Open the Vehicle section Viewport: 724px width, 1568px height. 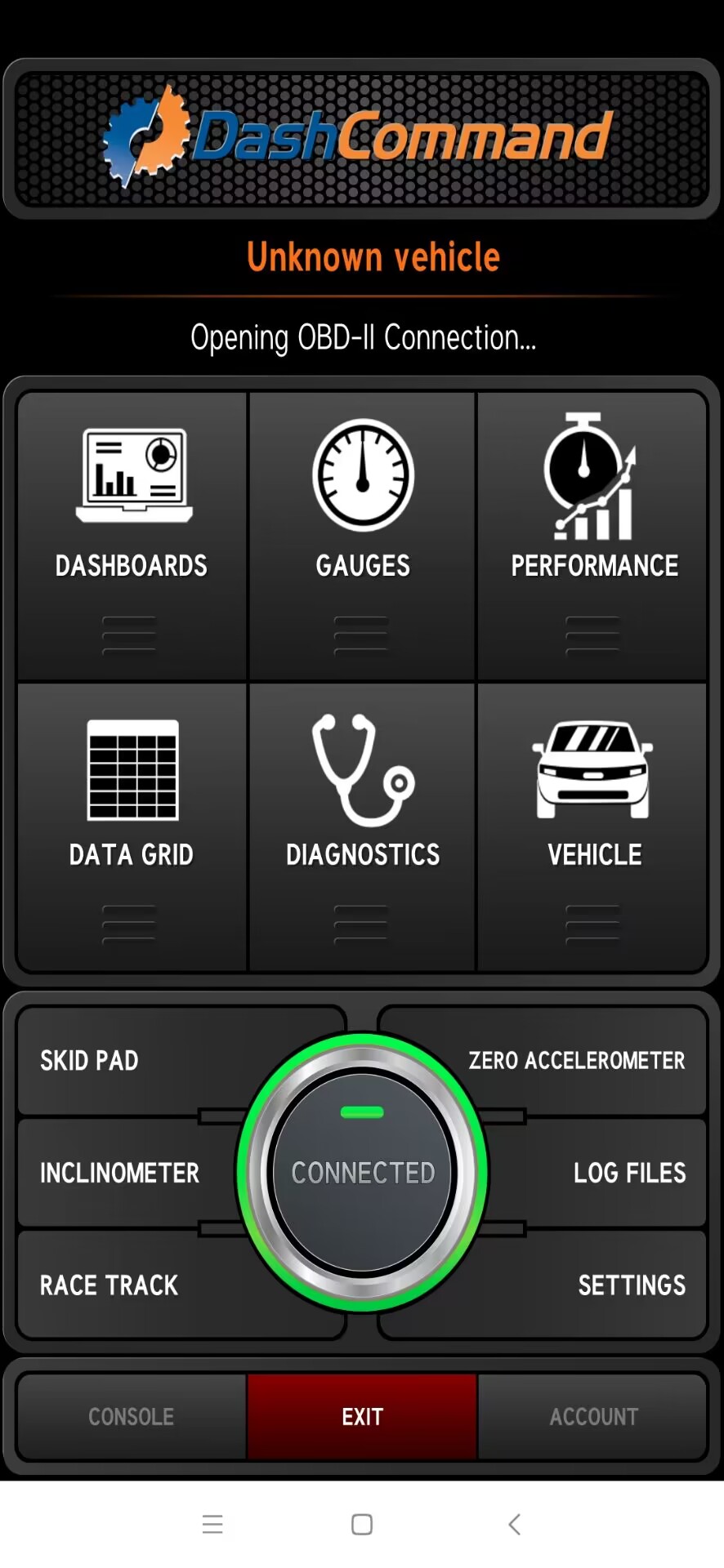(x=592, y=825)
